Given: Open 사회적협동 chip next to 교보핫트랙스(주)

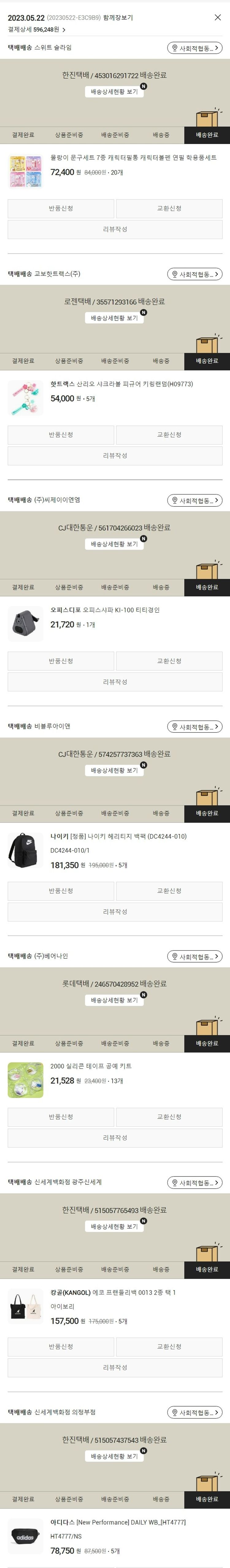Looking at the screenshot, I should pos(195,275).
